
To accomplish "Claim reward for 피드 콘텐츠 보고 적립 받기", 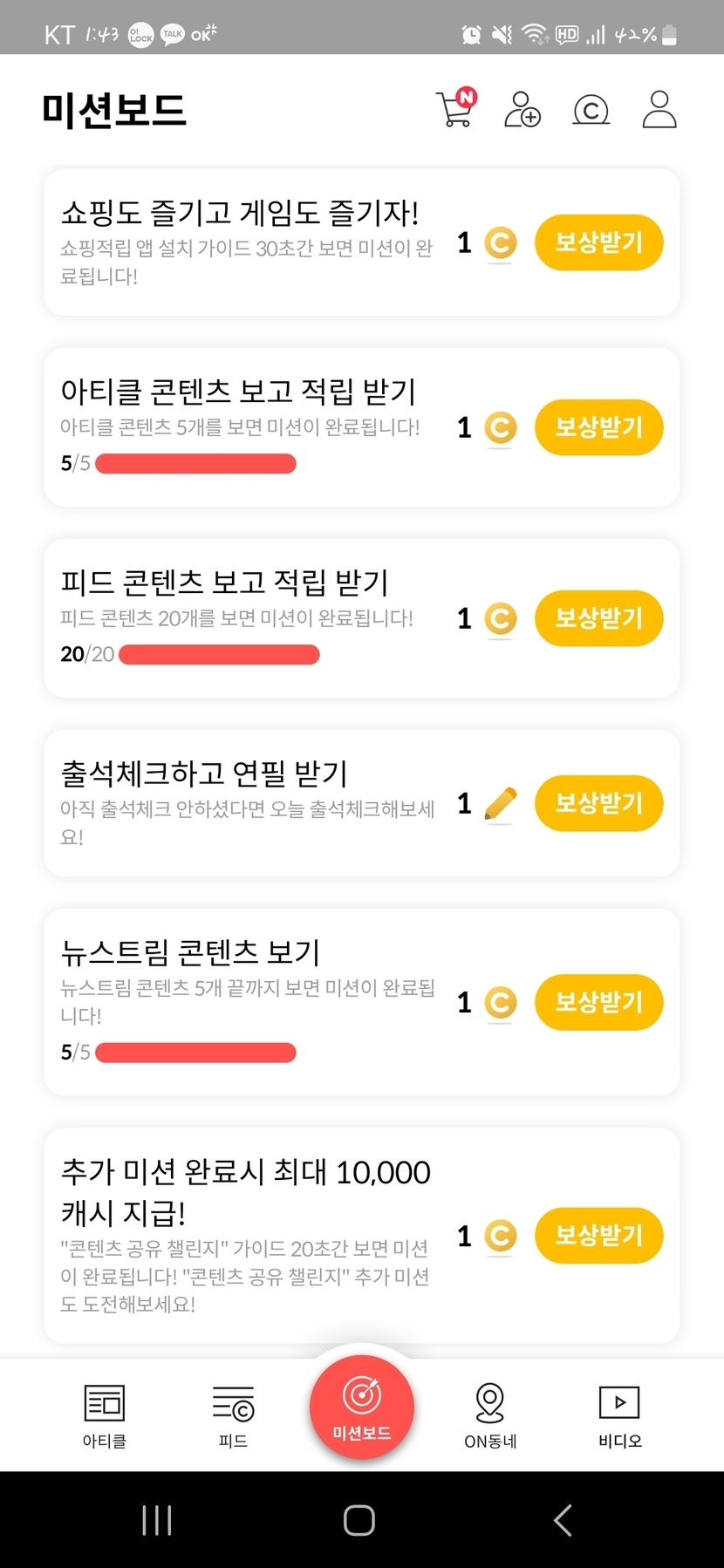I will [598, 618].
